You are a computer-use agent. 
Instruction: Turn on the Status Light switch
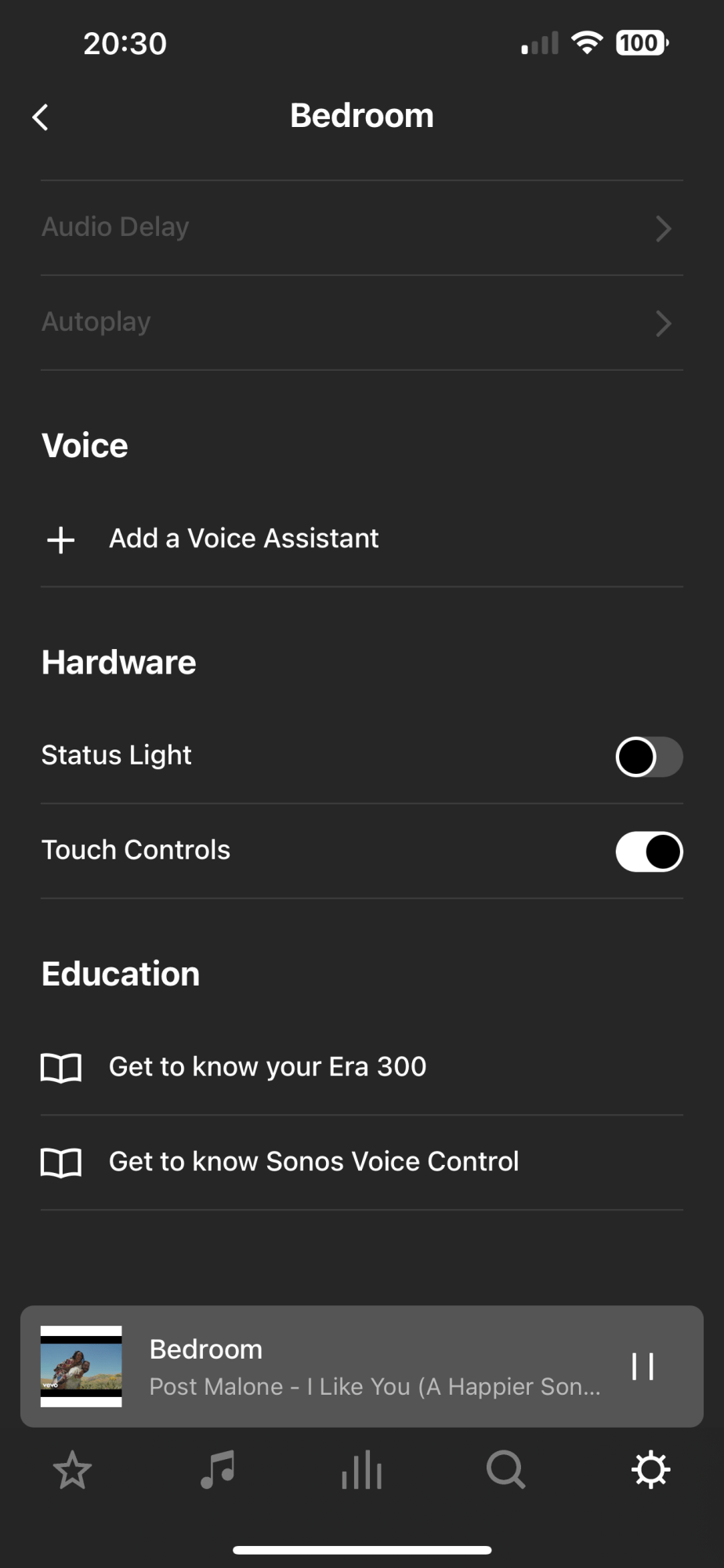click(x=649, y=757)
